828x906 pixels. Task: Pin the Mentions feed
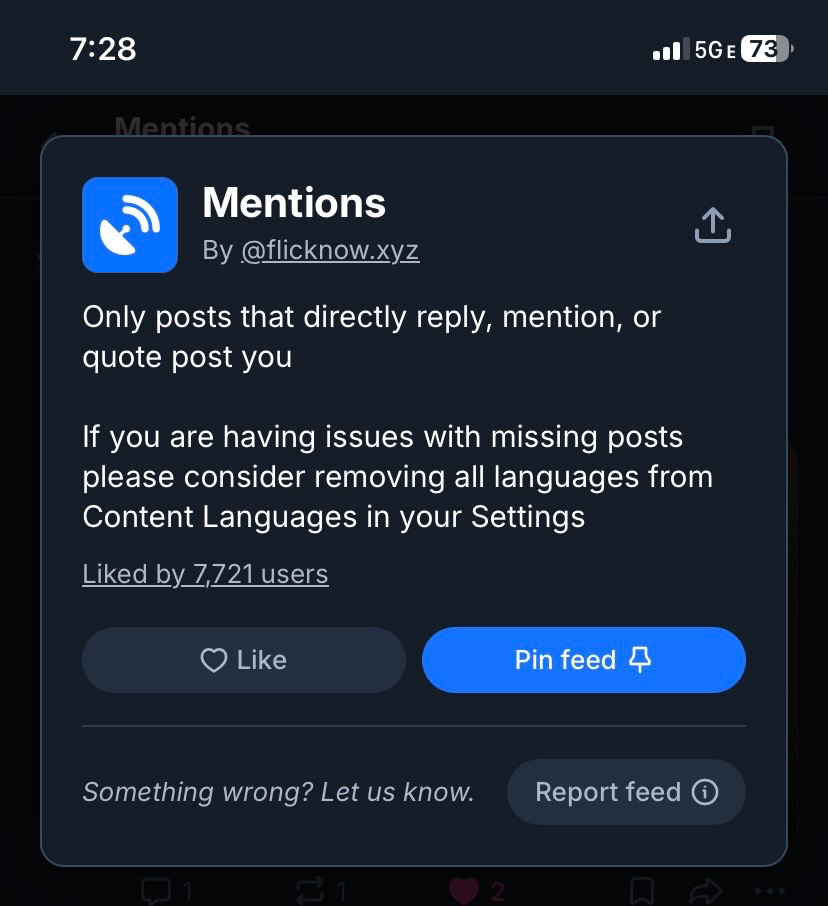click(x=584, y=660)
